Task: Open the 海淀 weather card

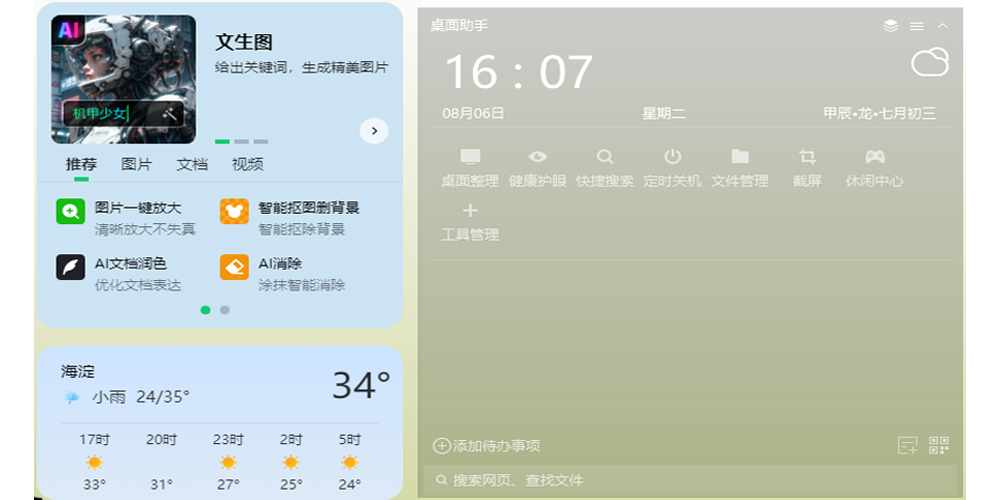Action: point(220,420)
